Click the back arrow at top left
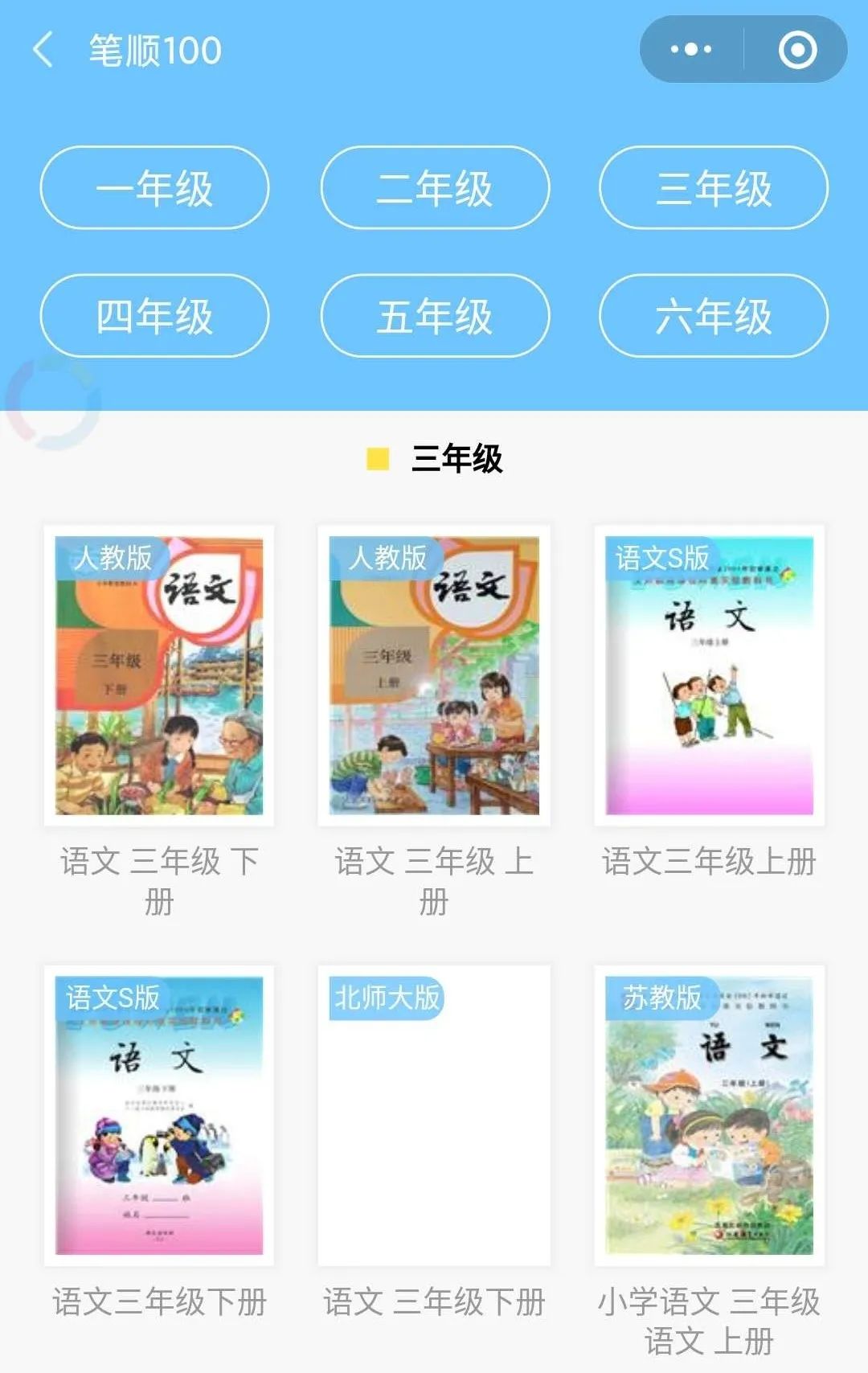Viewport: 868px width, 1373px height. click(x=46, y=48)
